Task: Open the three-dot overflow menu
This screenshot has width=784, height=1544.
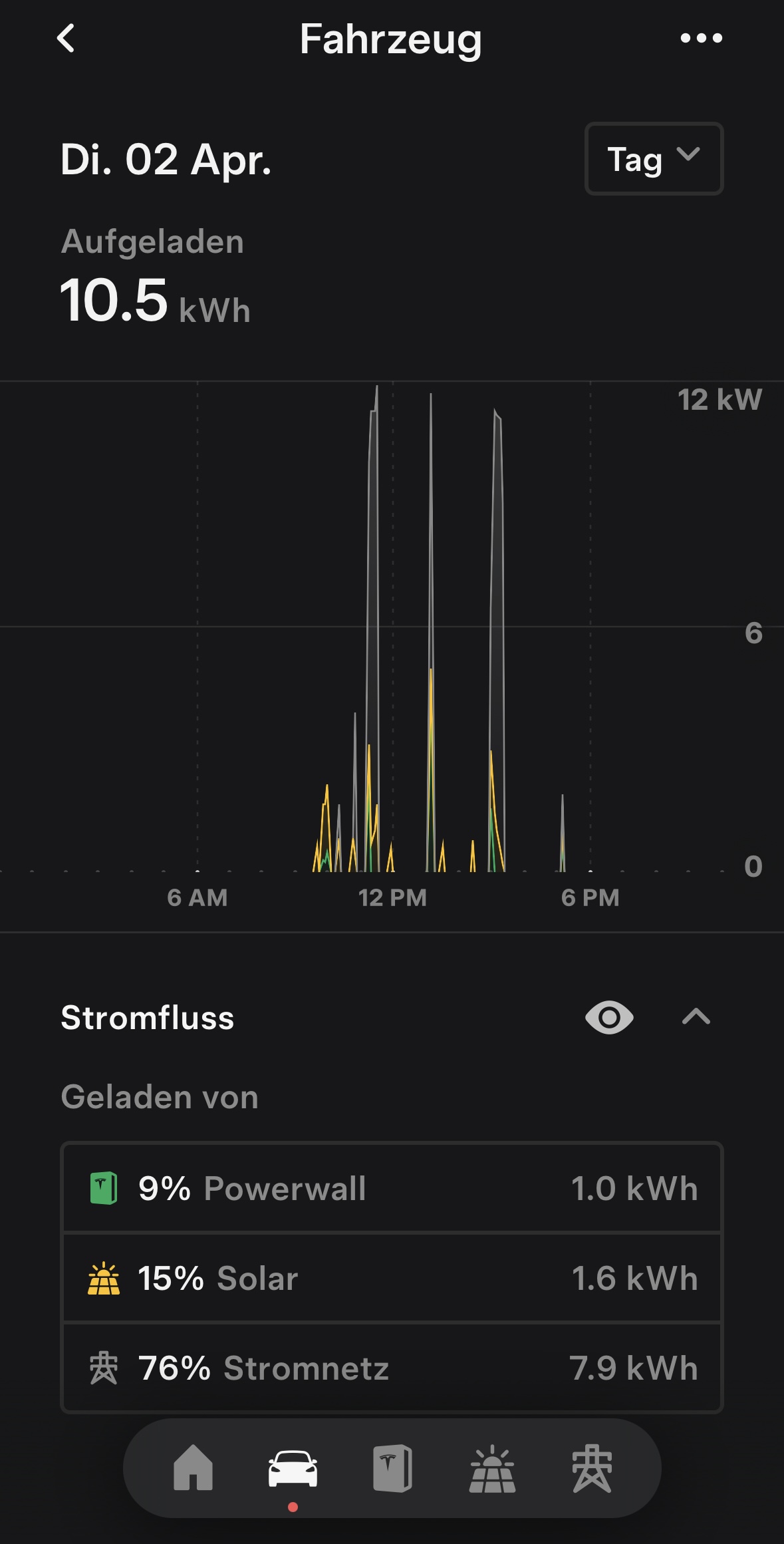Action: 701,39
